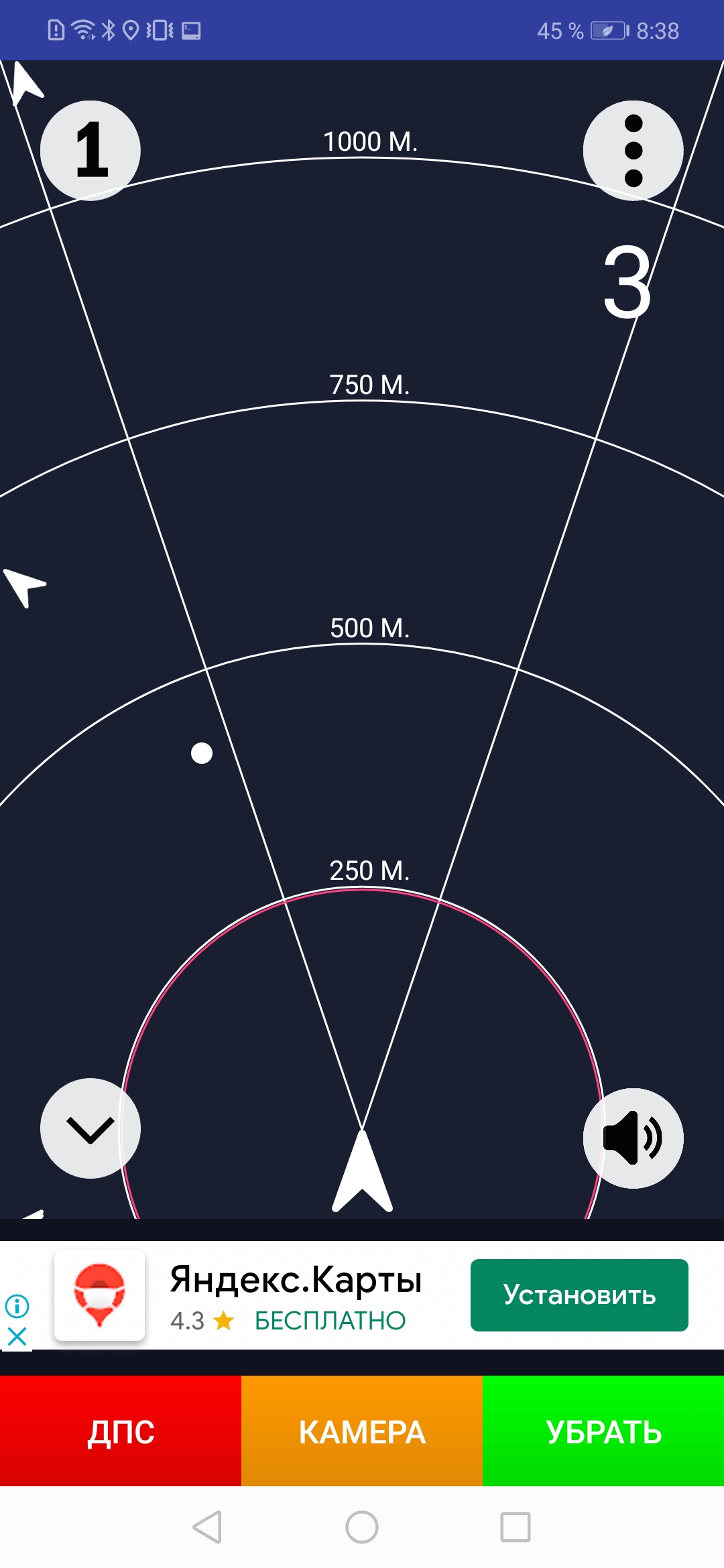Go back using the system back button

point(207,1527)
